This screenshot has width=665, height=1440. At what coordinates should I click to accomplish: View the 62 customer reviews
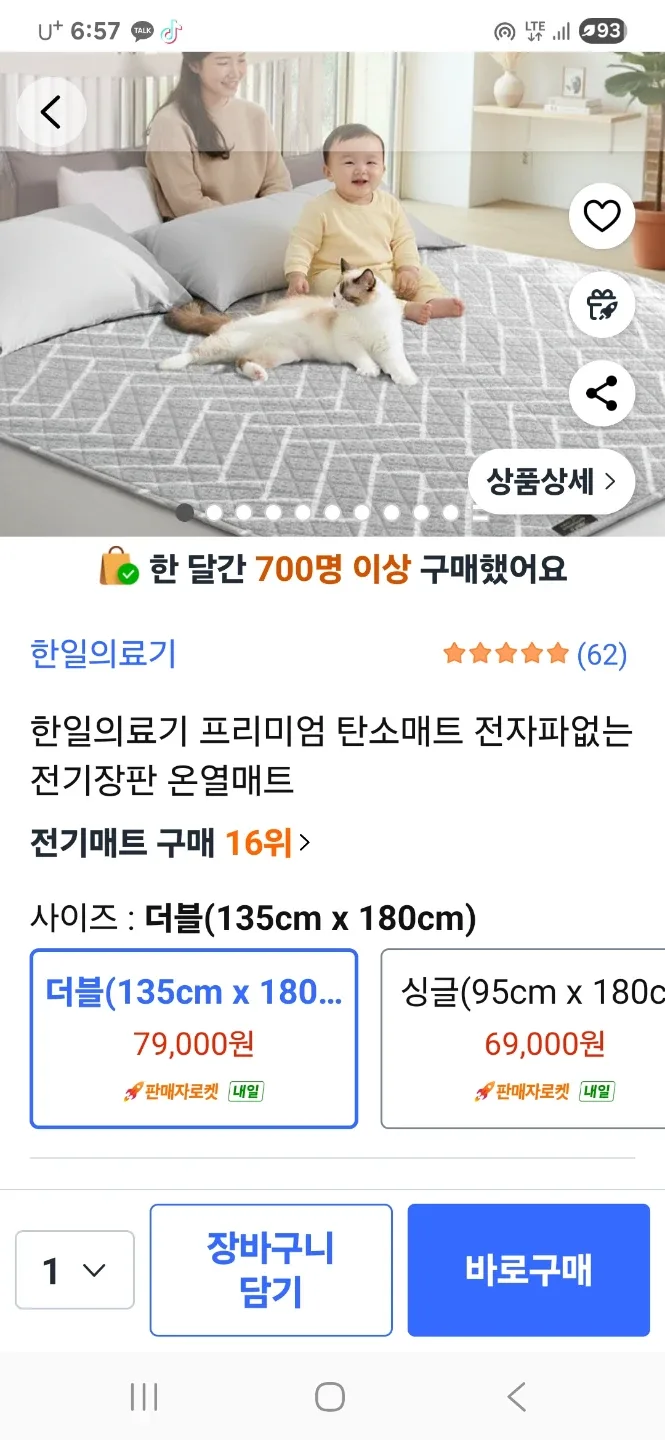(x=535, y=655)
